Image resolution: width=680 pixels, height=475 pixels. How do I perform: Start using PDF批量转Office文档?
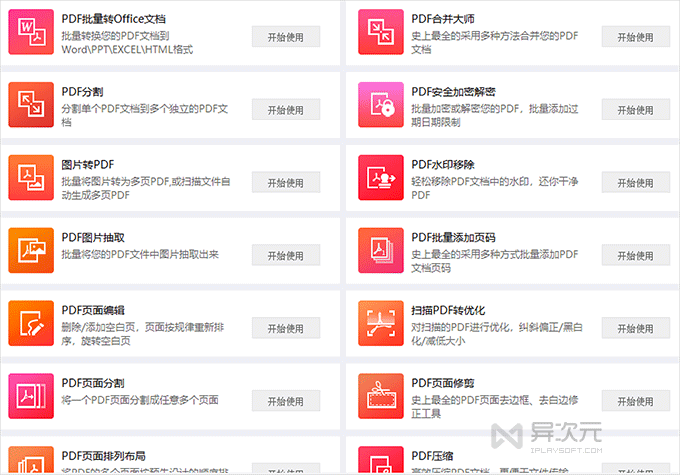click(285, 37)
